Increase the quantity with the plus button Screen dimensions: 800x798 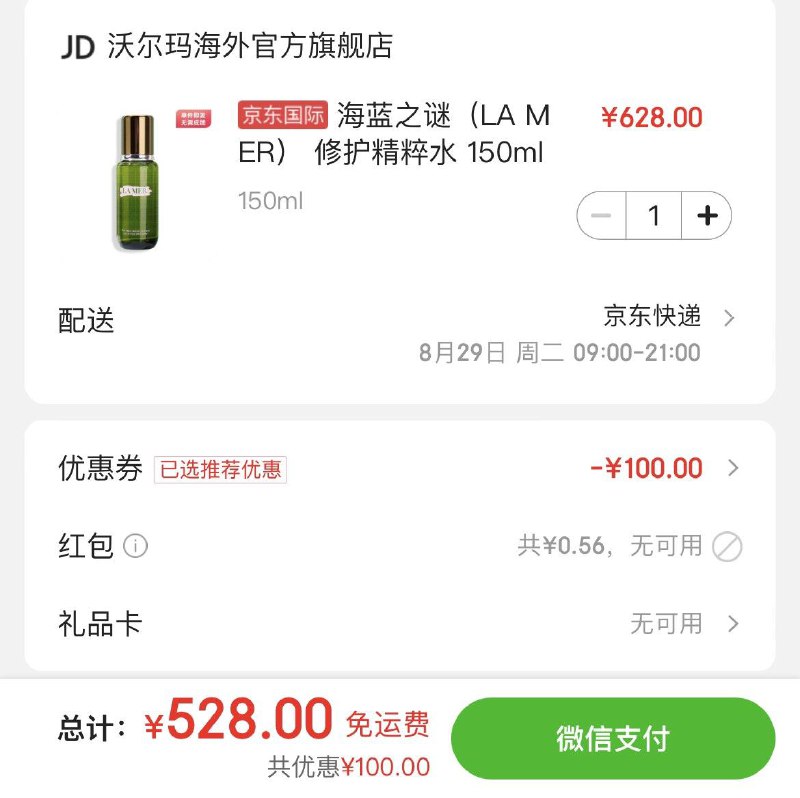(707, 216)
